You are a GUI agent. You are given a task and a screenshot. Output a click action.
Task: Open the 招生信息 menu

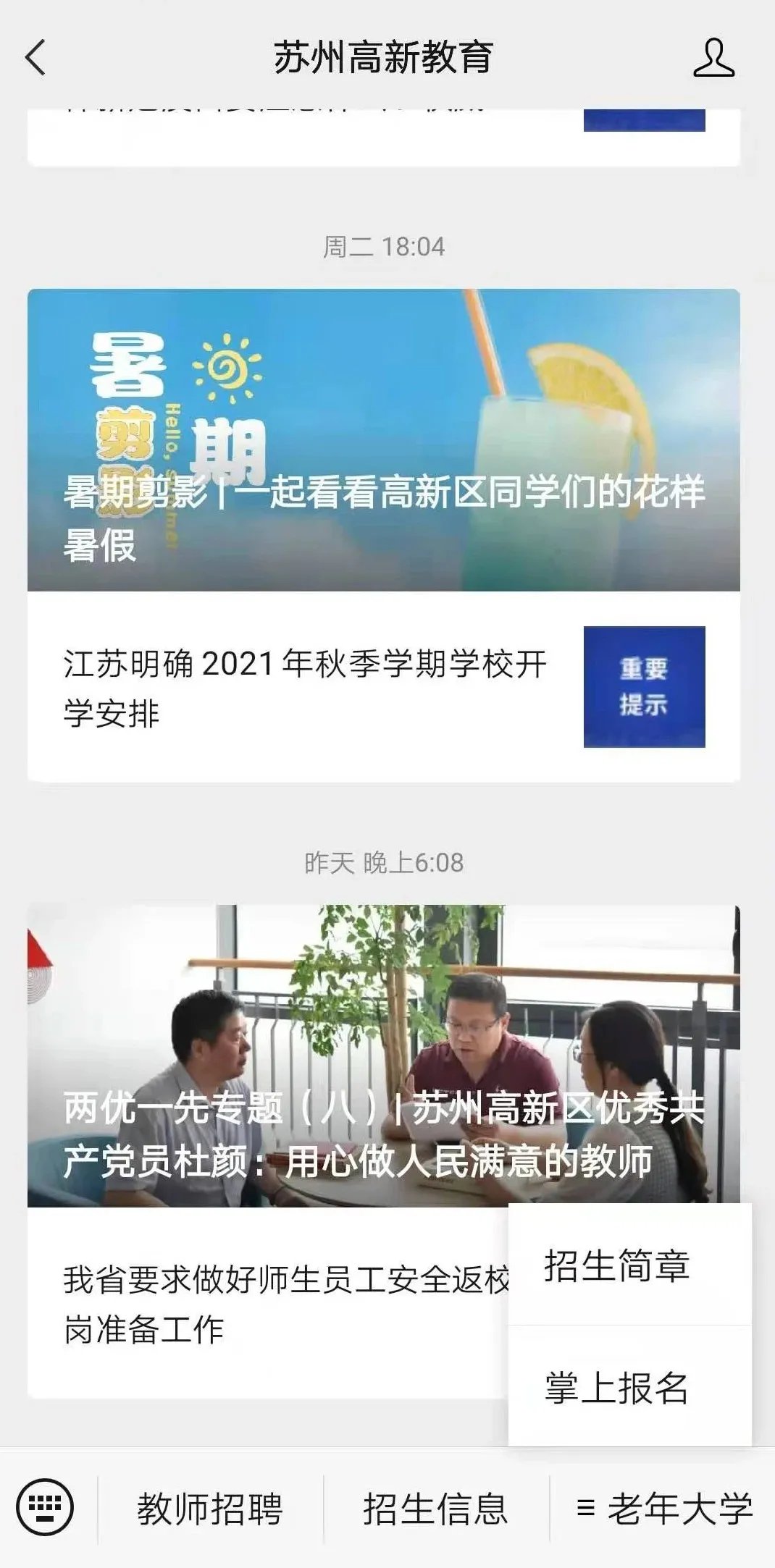coord(435,1509)
